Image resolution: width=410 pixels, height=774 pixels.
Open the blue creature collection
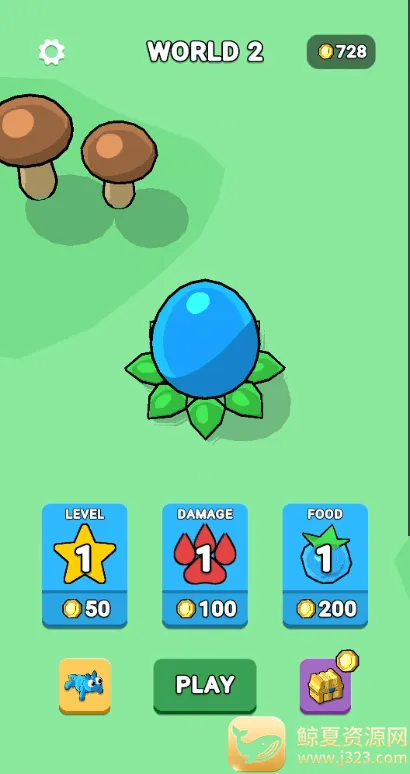coord(85,686)
